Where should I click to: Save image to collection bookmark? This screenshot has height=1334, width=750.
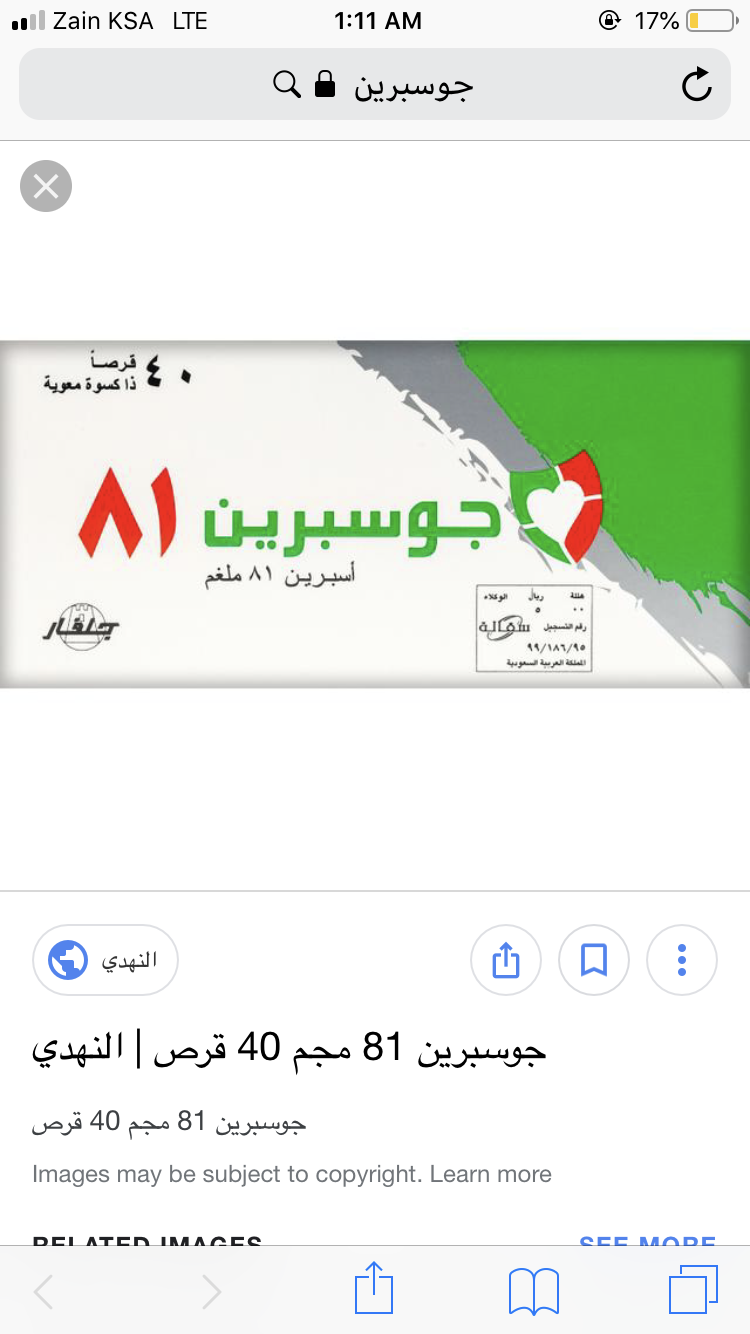[x=594, y=960]
